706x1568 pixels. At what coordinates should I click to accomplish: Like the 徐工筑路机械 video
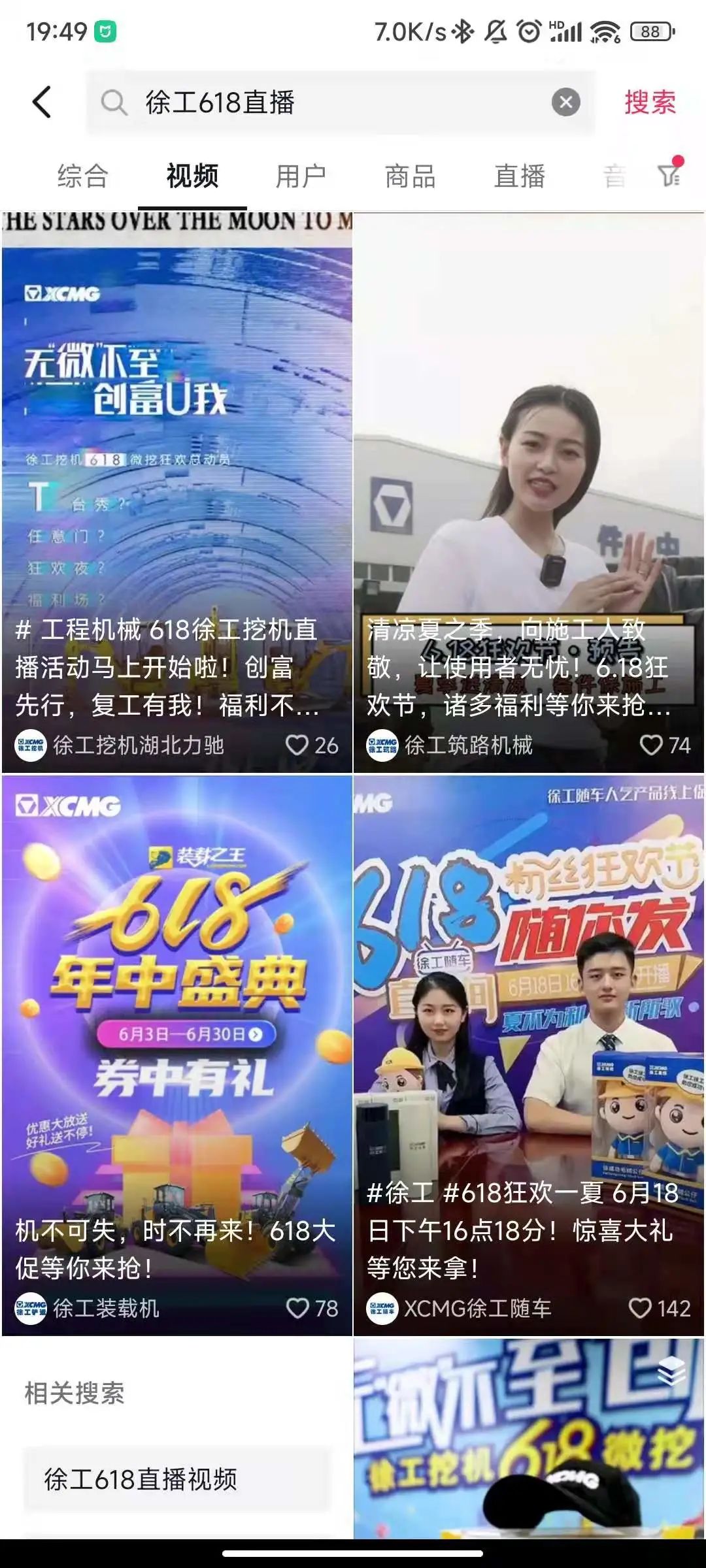point(651,745)
